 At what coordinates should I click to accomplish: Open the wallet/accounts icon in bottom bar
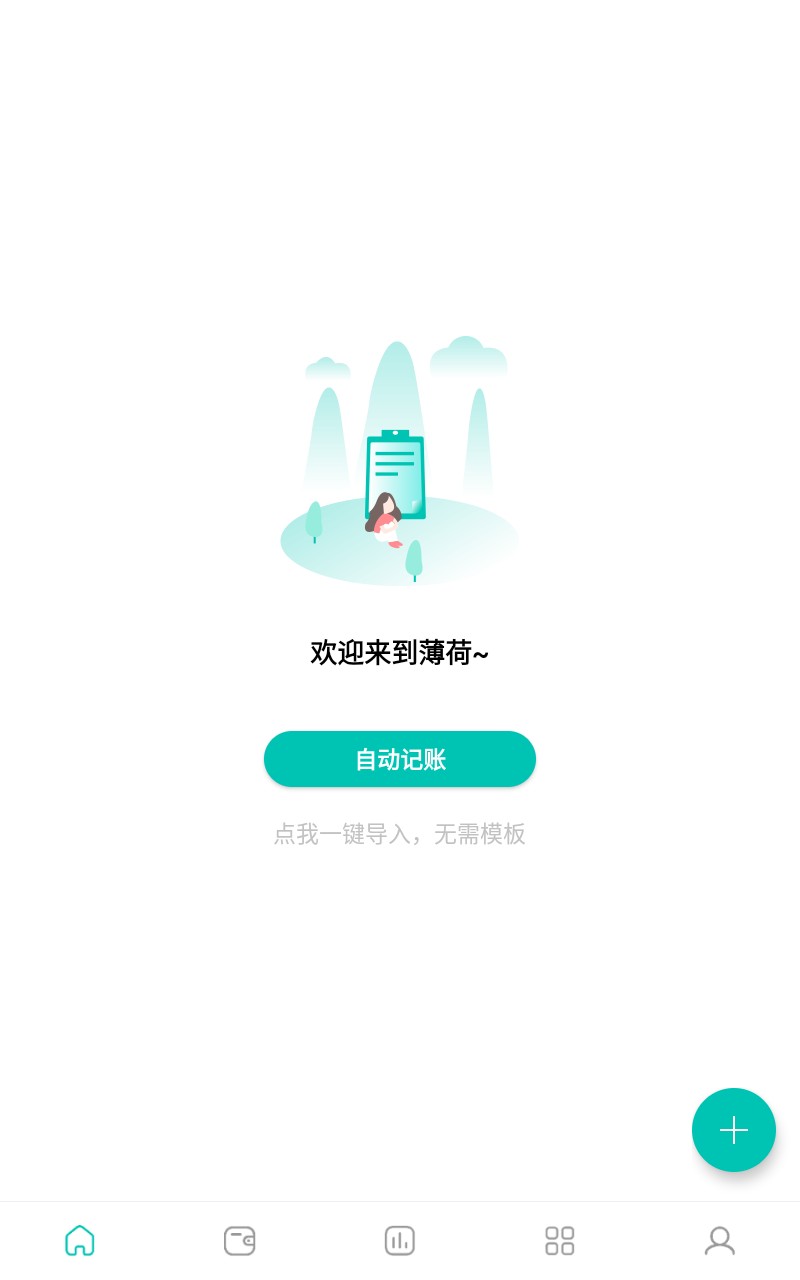pos(240,1240)
